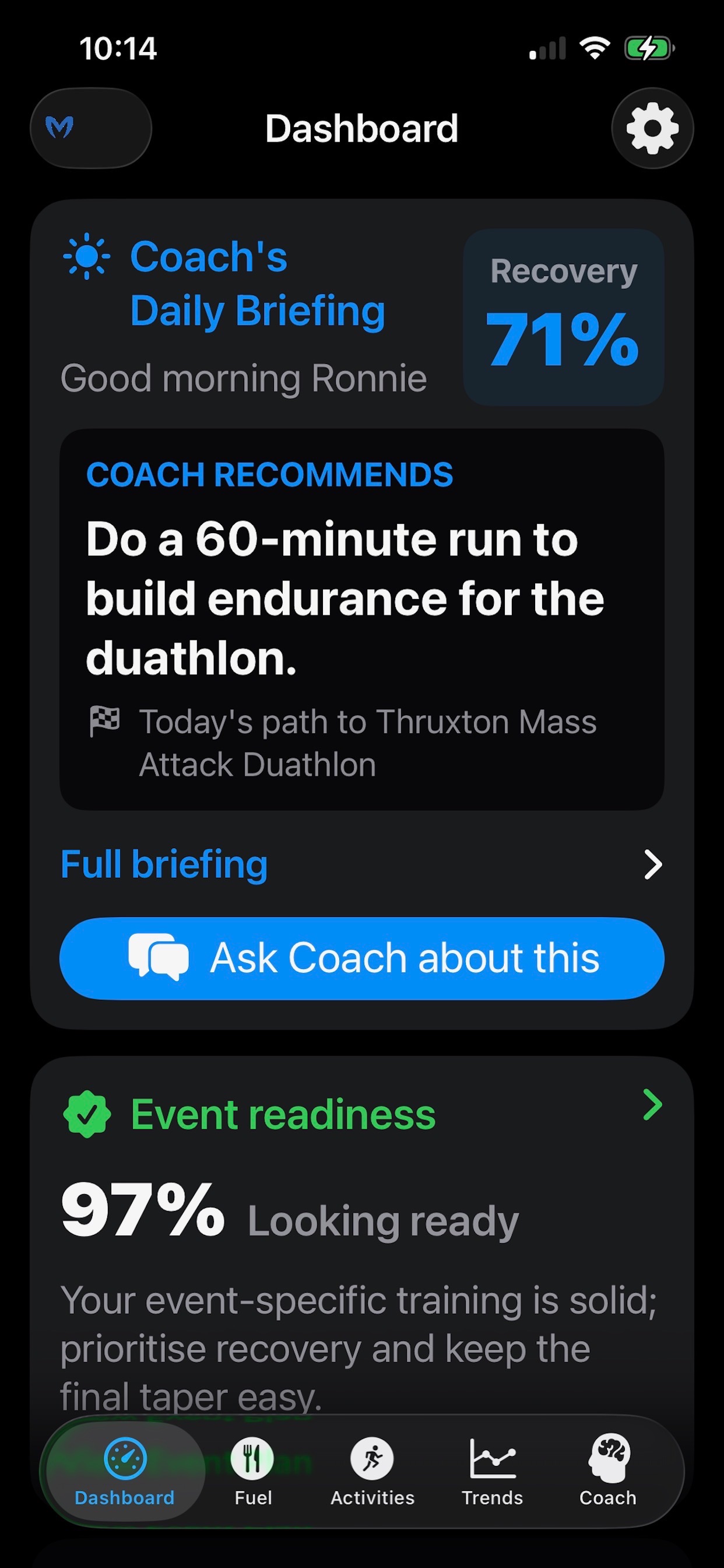
Task: Open the Coach Recommends run suggestion
Action: pyautogui.click(x=361, y=619)
